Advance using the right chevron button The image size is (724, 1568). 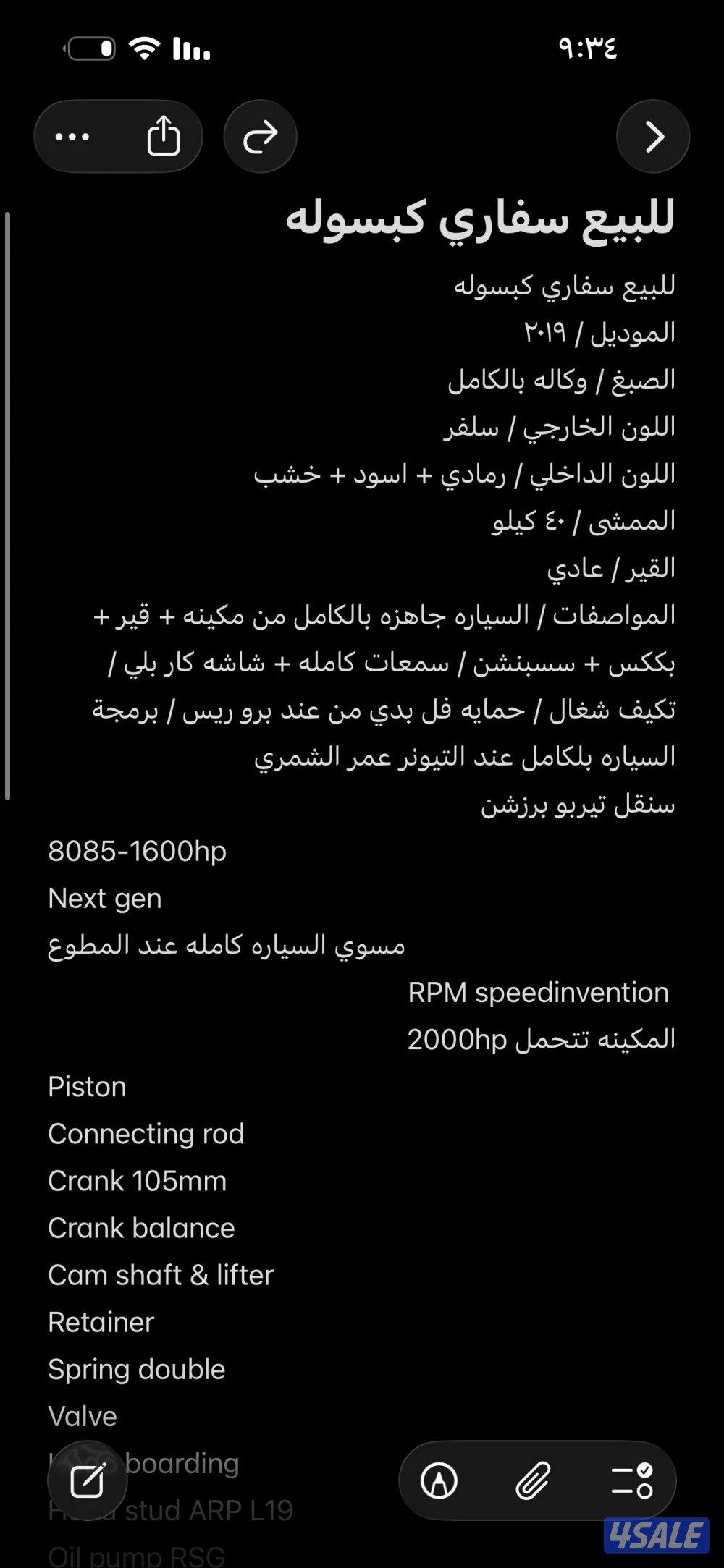coord(652,136)
